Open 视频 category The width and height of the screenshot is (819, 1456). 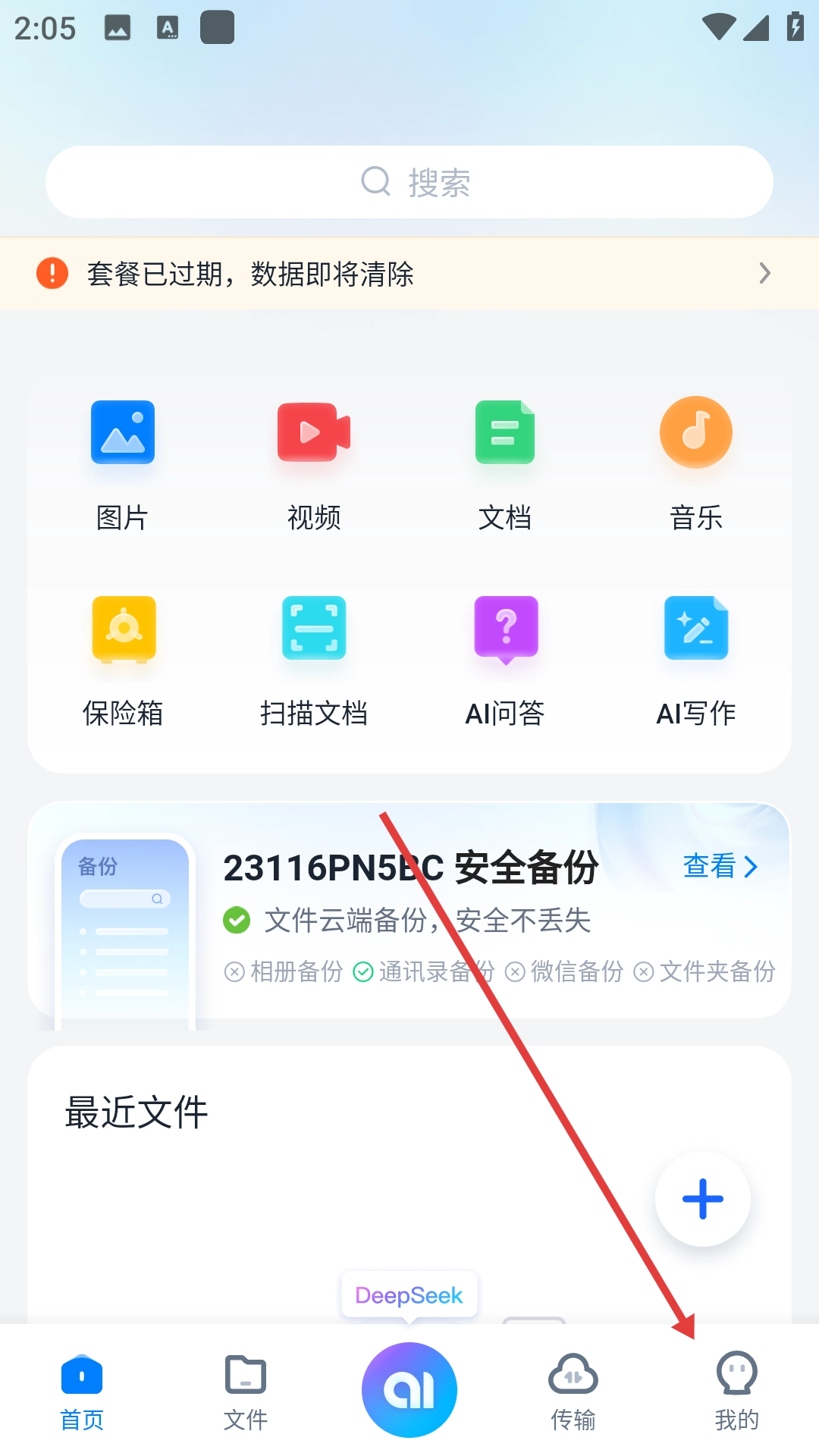pos(314,464)
